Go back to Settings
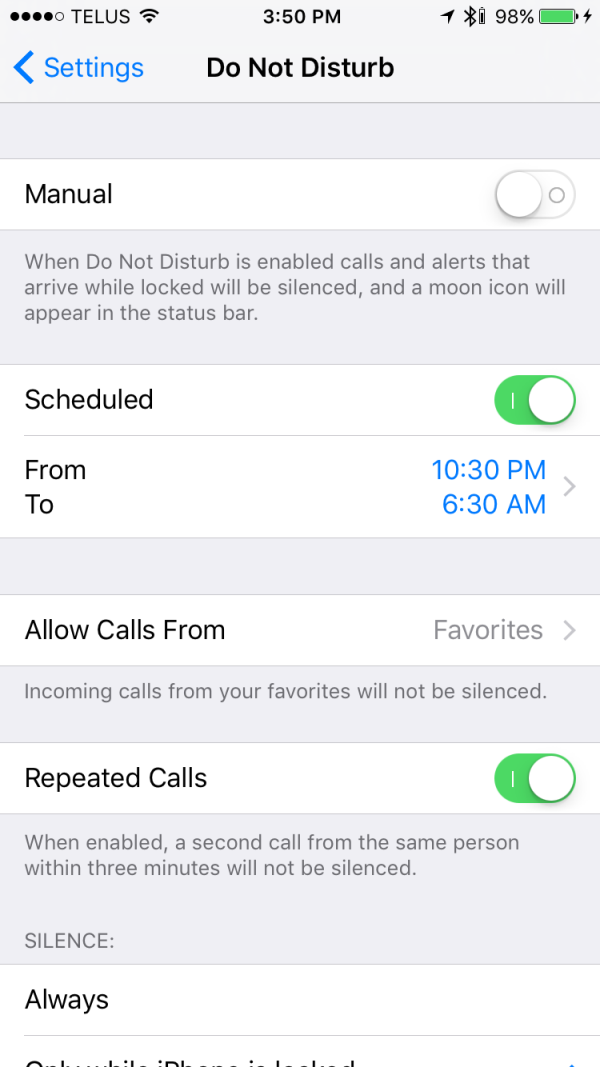This screenshot has width=600, height=1067. point(78,68)
